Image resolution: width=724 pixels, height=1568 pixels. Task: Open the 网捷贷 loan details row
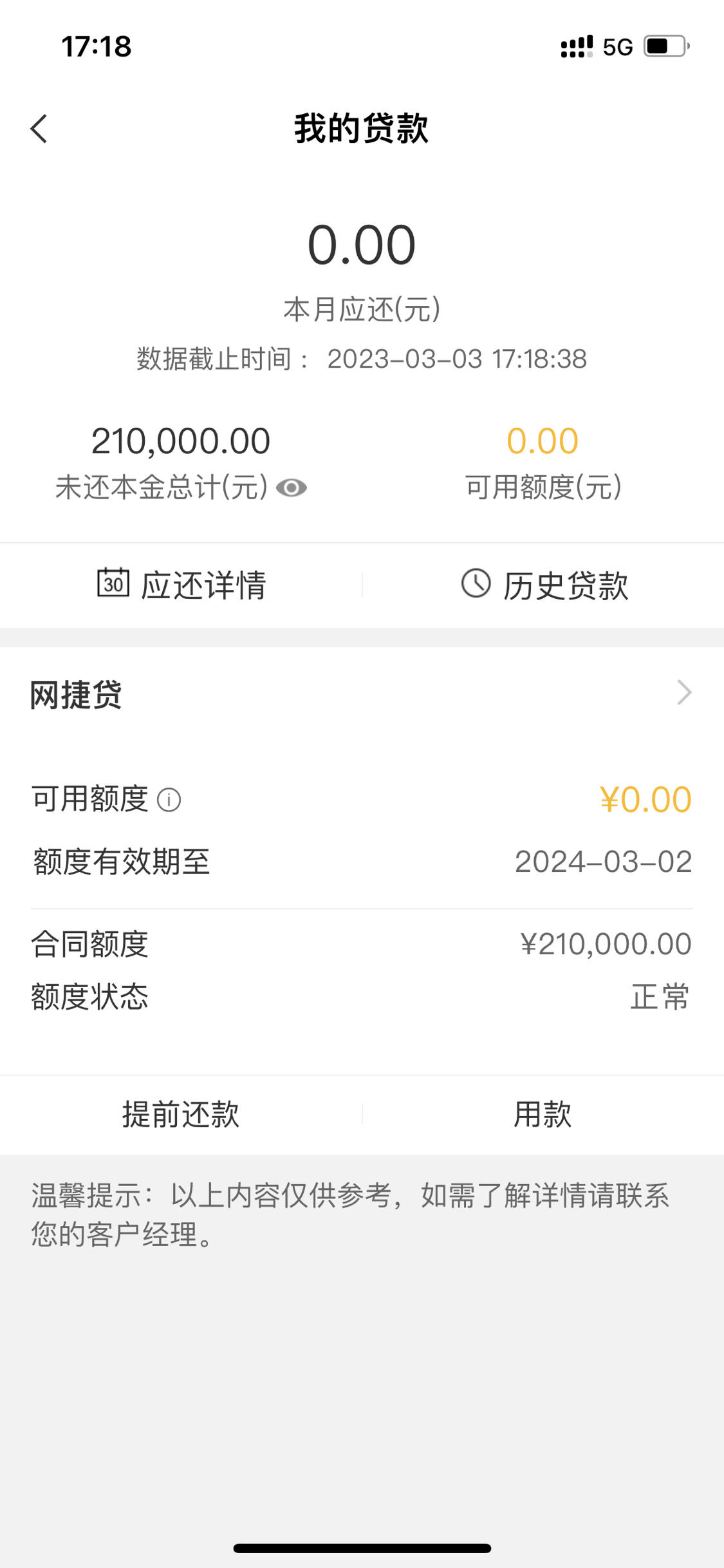tap(362, 694)
